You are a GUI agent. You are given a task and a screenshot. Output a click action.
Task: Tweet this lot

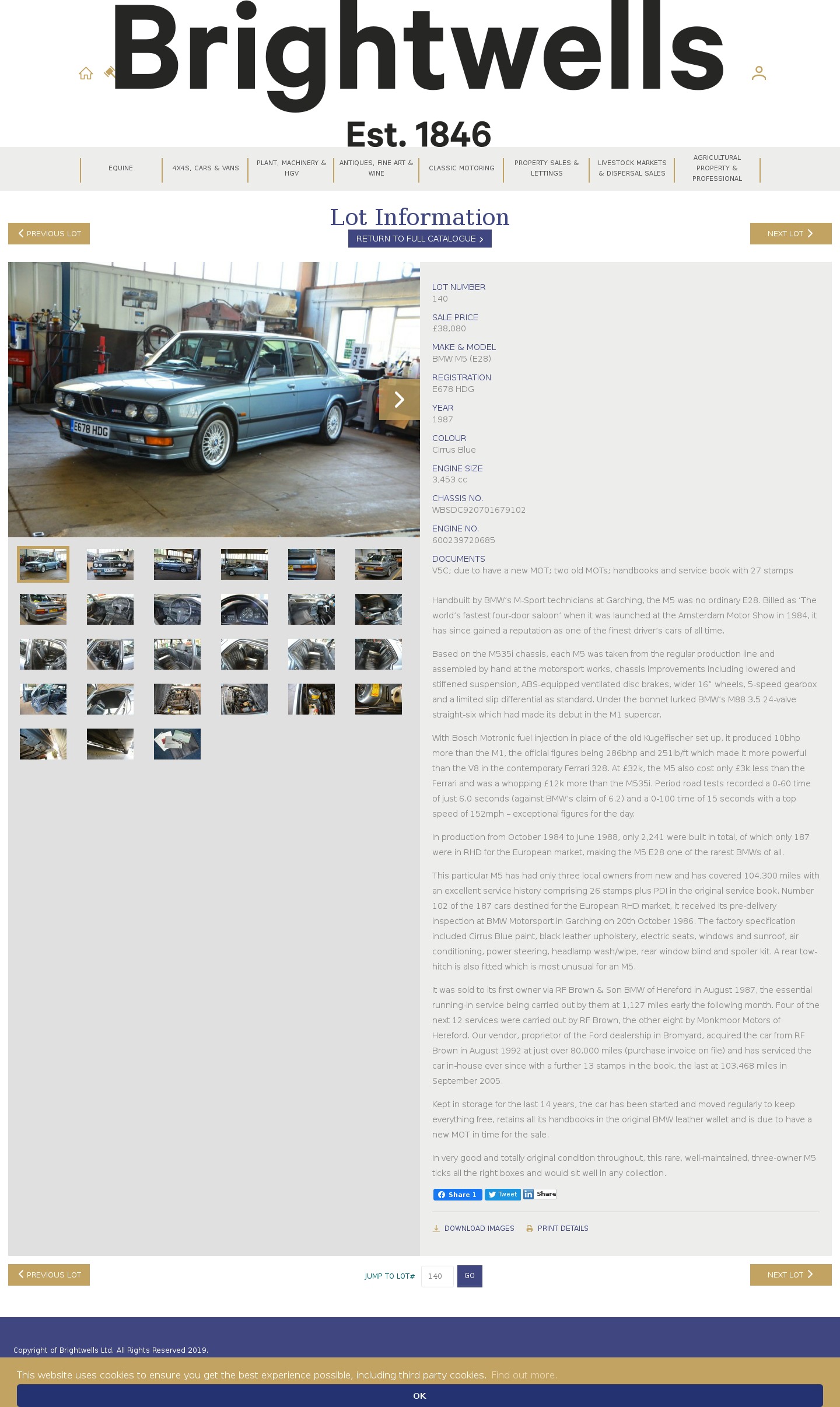click(x=502, y=1194)
